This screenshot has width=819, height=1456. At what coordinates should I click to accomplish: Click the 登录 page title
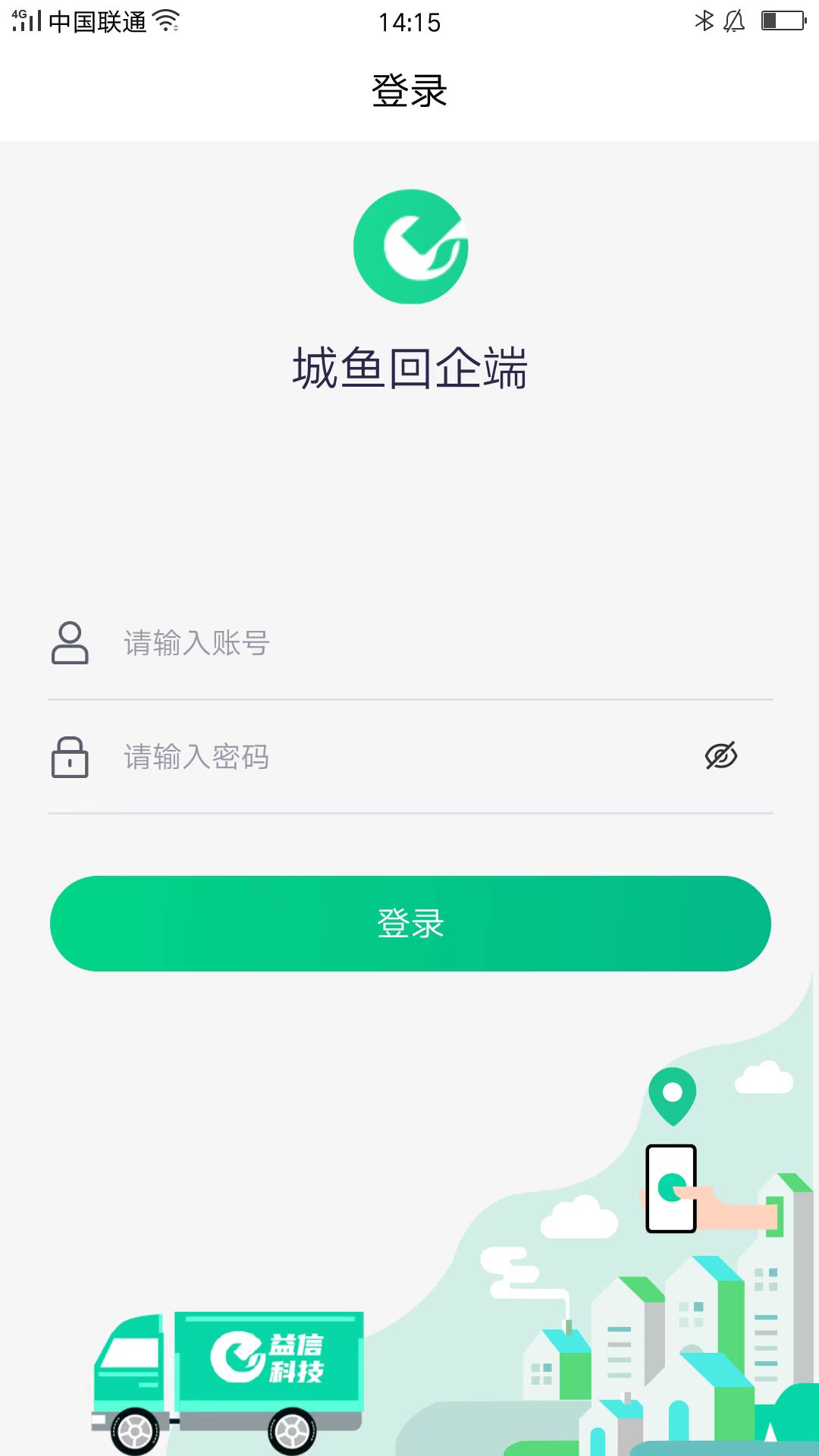[x=409, y=89]
